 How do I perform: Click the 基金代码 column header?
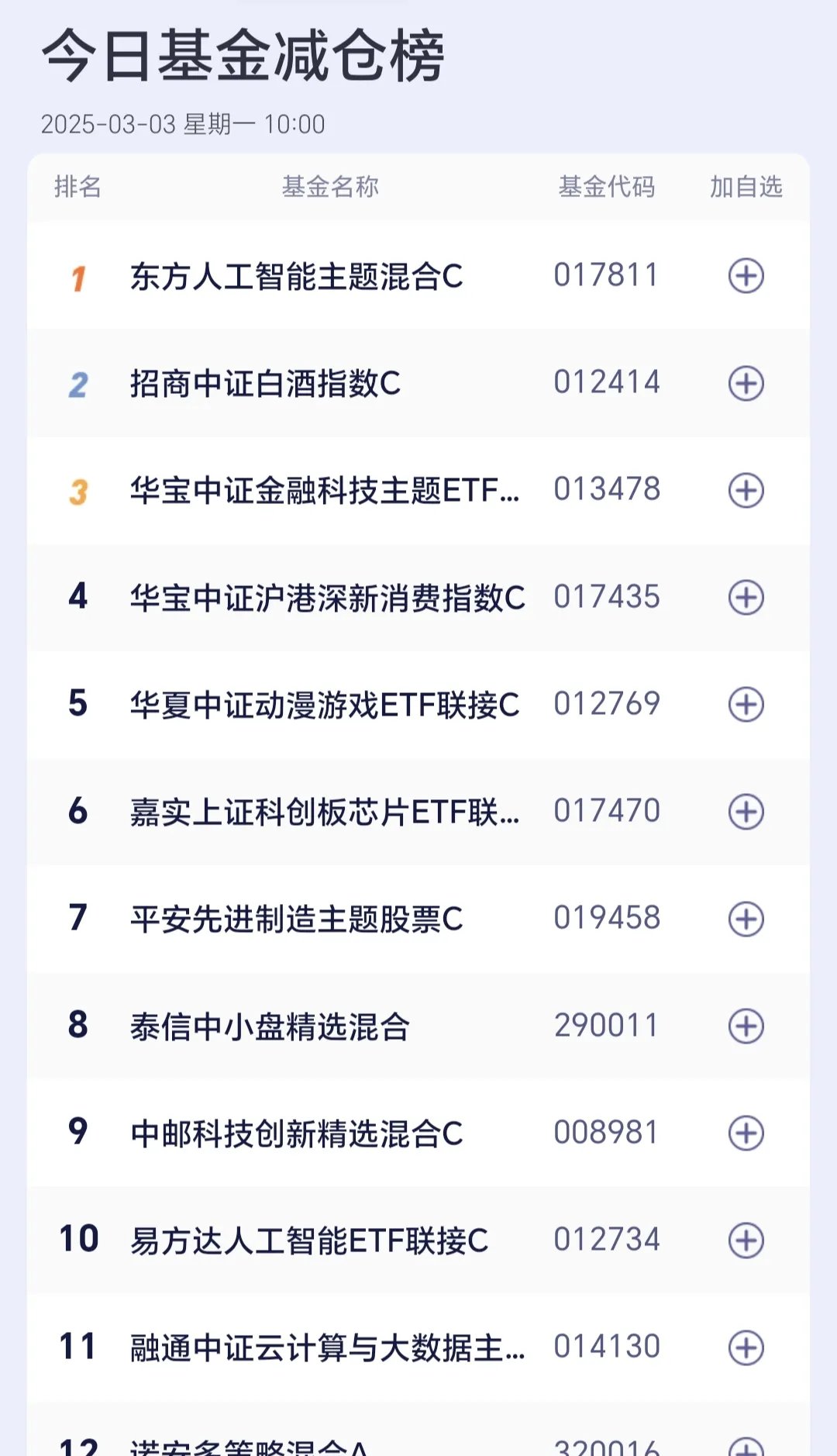pyautogui.click(x=607, y=186)
